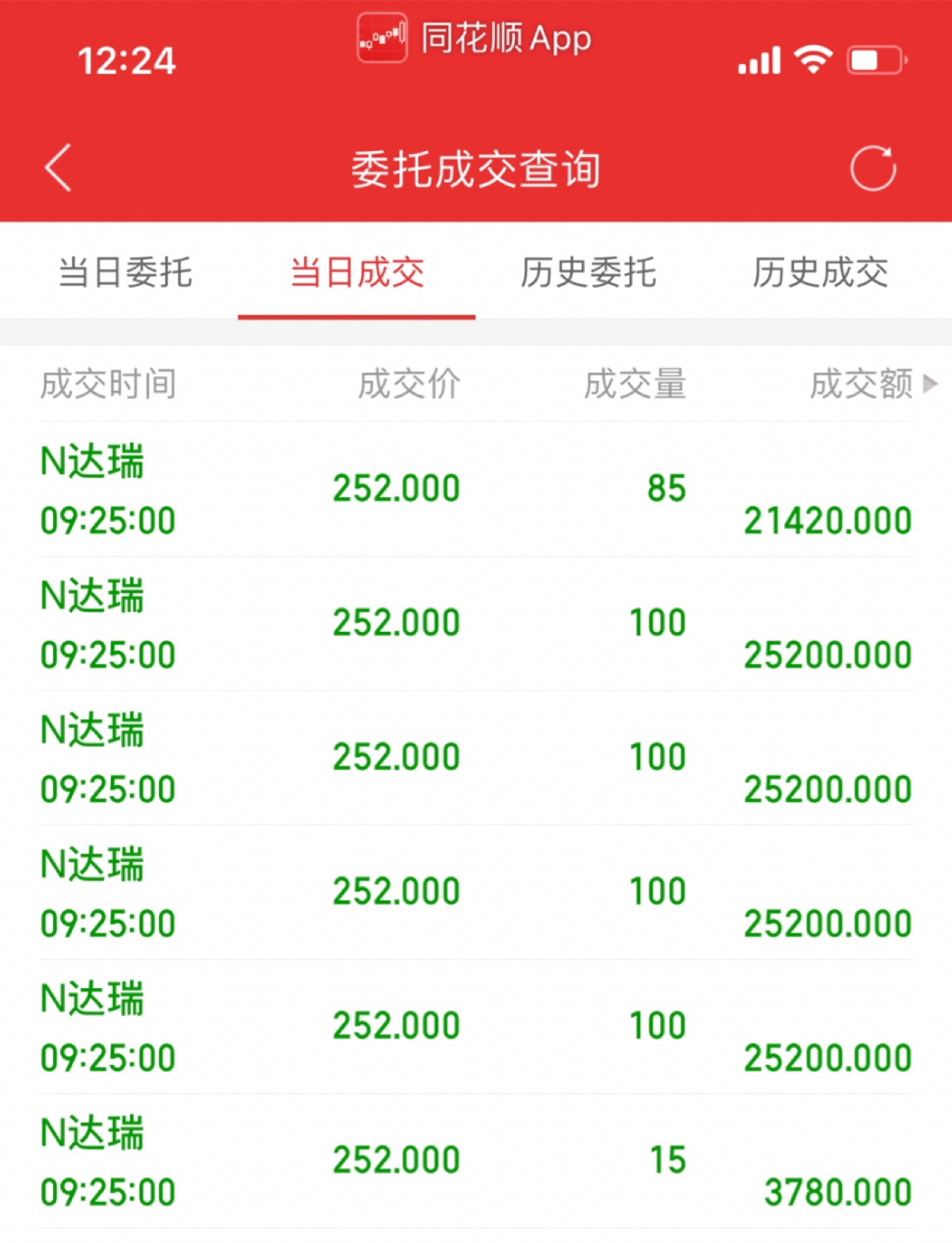
Task: Open the 成交价 column header
Action: coord(407,385)
